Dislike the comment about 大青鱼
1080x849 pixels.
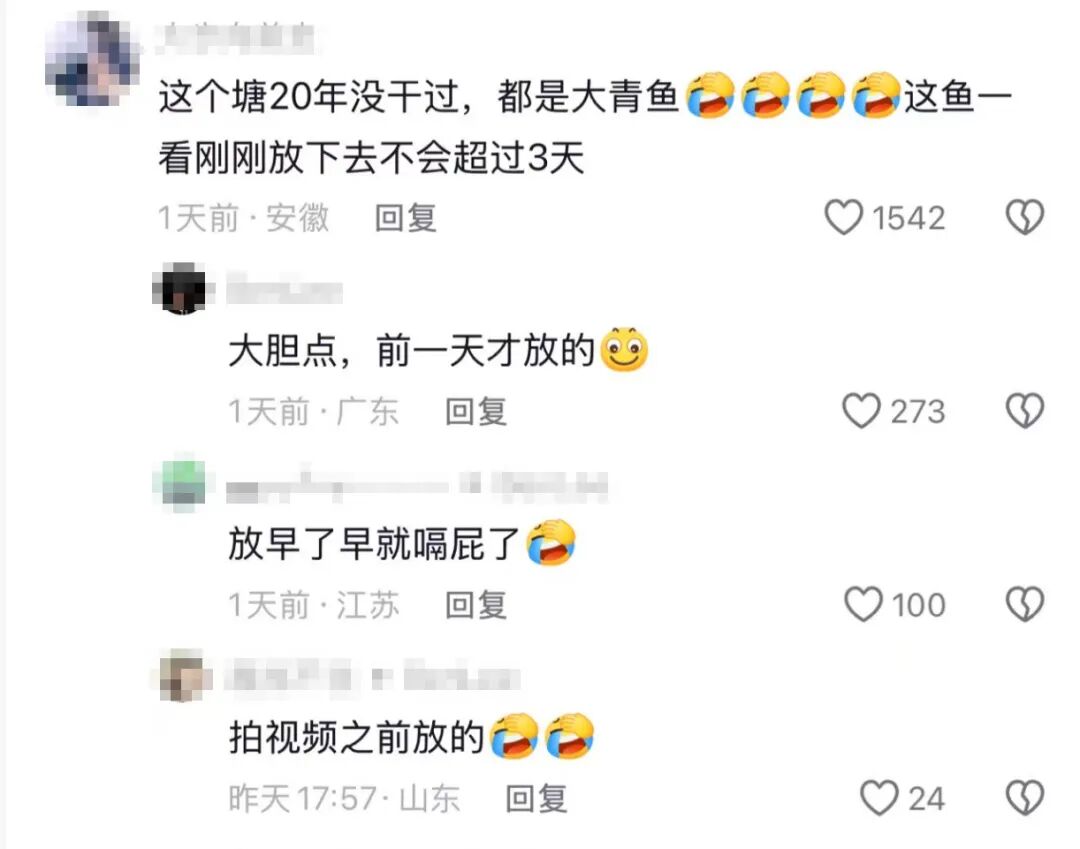tap(1024, 217)
